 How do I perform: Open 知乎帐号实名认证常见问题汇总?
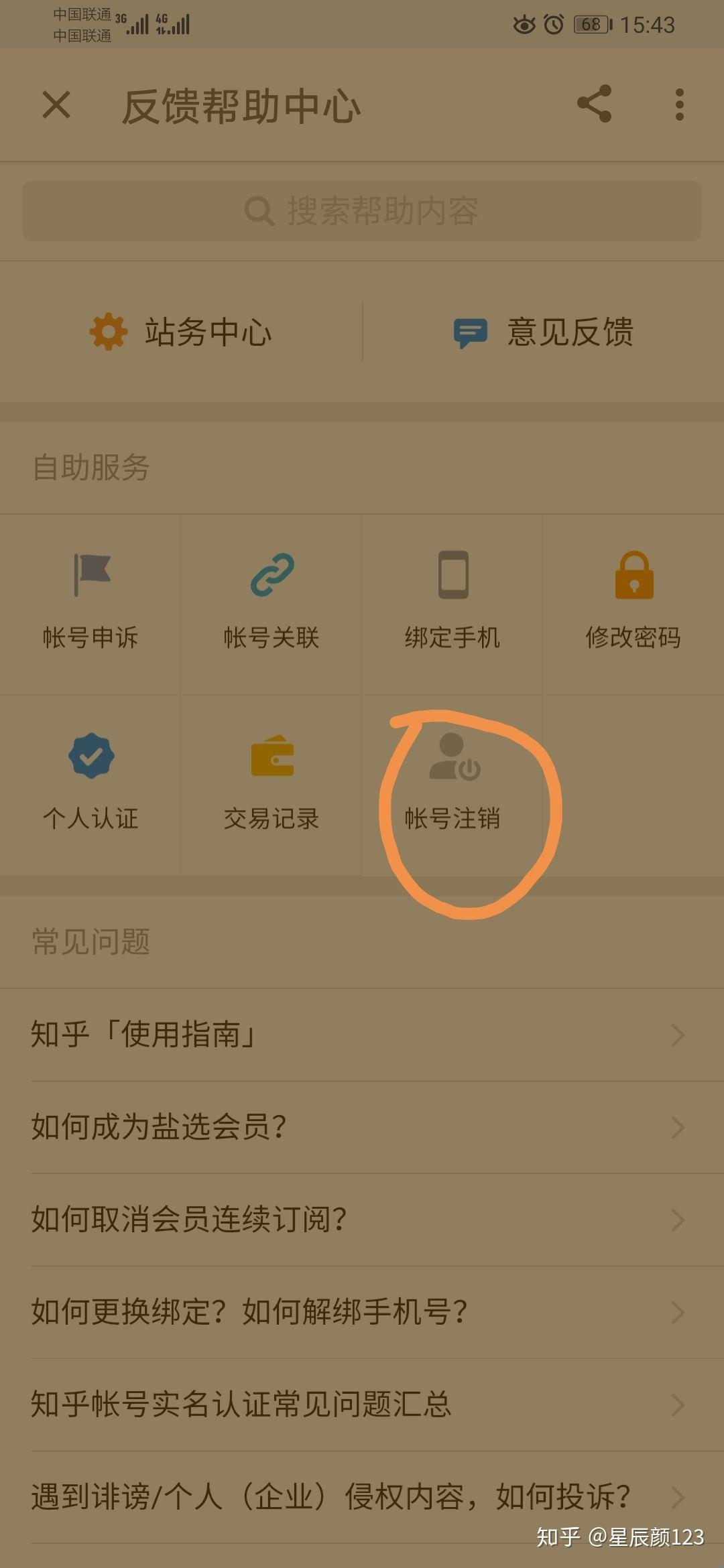click(x=362, y=1404)
